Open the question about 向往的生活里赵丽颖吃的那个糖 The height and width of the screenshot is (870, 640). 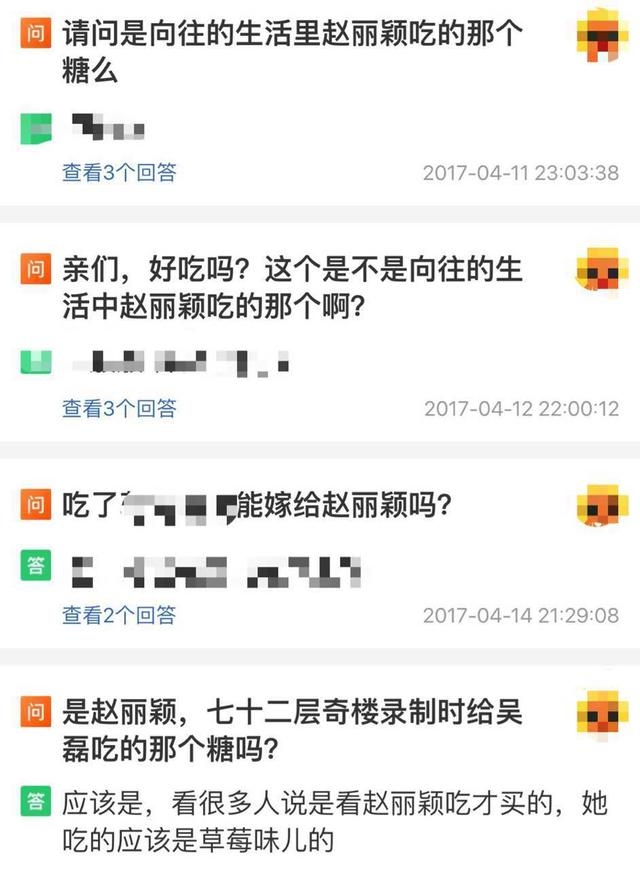[x=290, y=52]
